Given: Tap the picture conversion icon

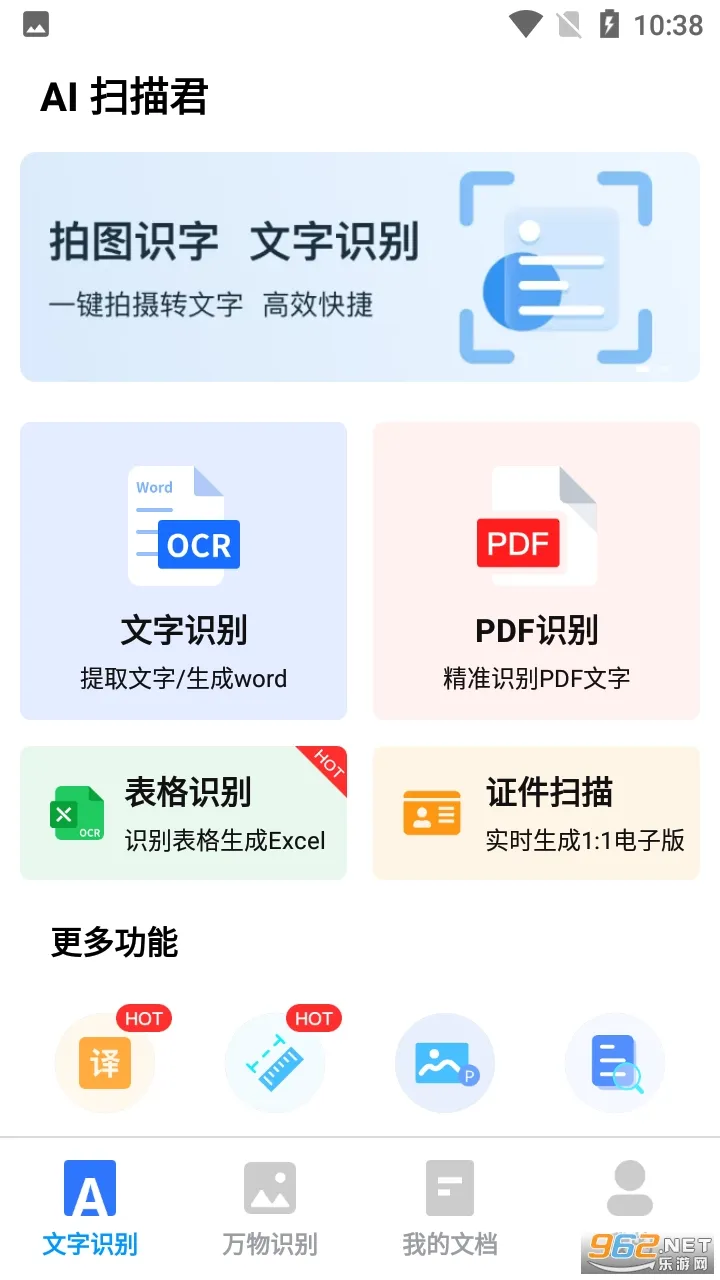Looking at the screenshot, I should [x=445, y=1062].
